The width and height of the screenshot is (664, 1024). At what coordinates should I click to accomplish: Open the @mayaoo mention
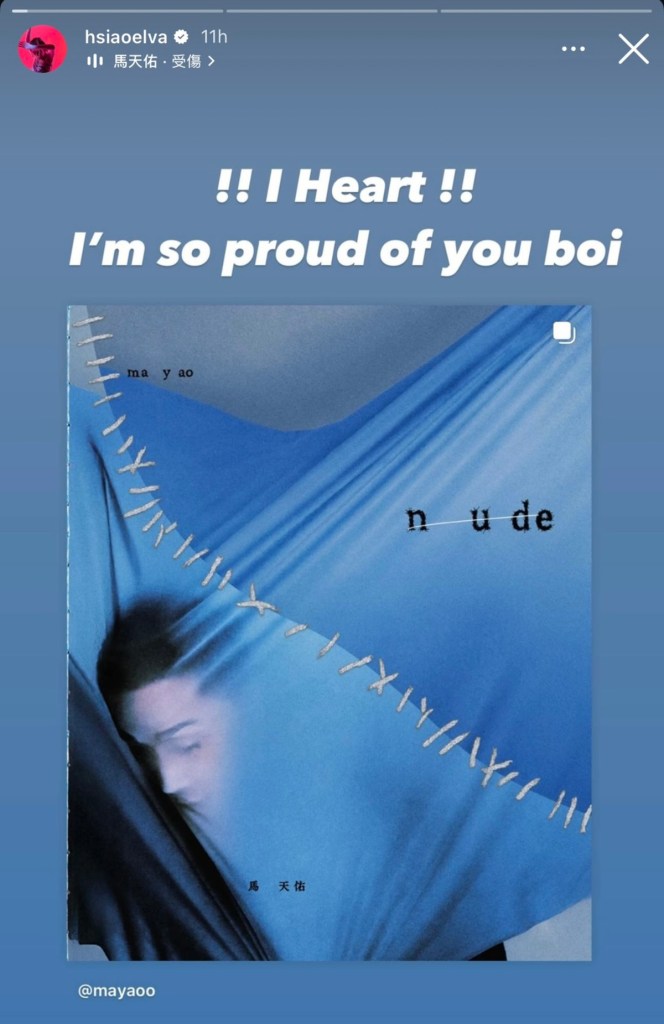[x=117, y=991]
